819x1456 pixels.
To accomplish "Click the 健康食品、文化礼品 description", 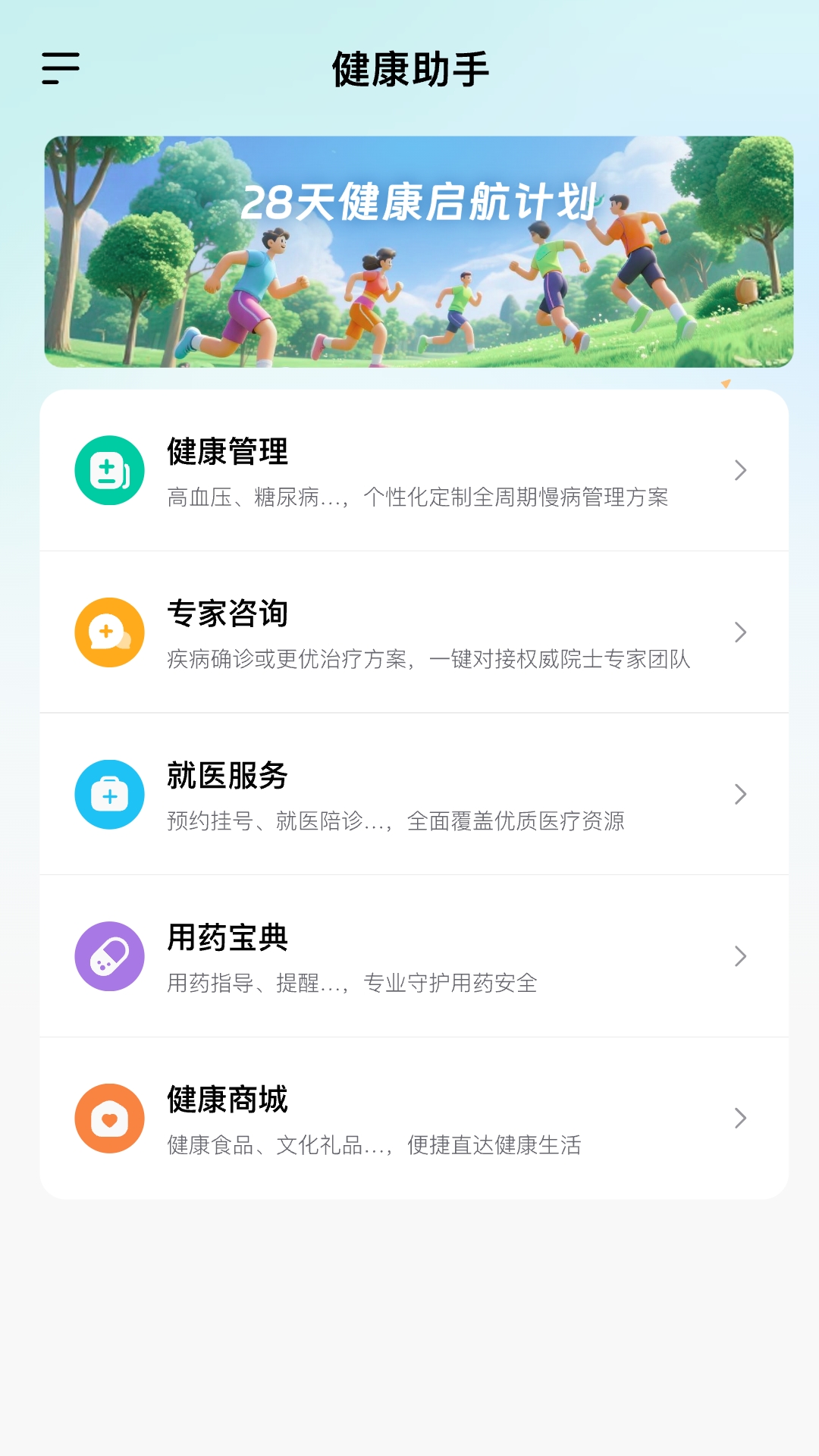I will (375, 1147).
